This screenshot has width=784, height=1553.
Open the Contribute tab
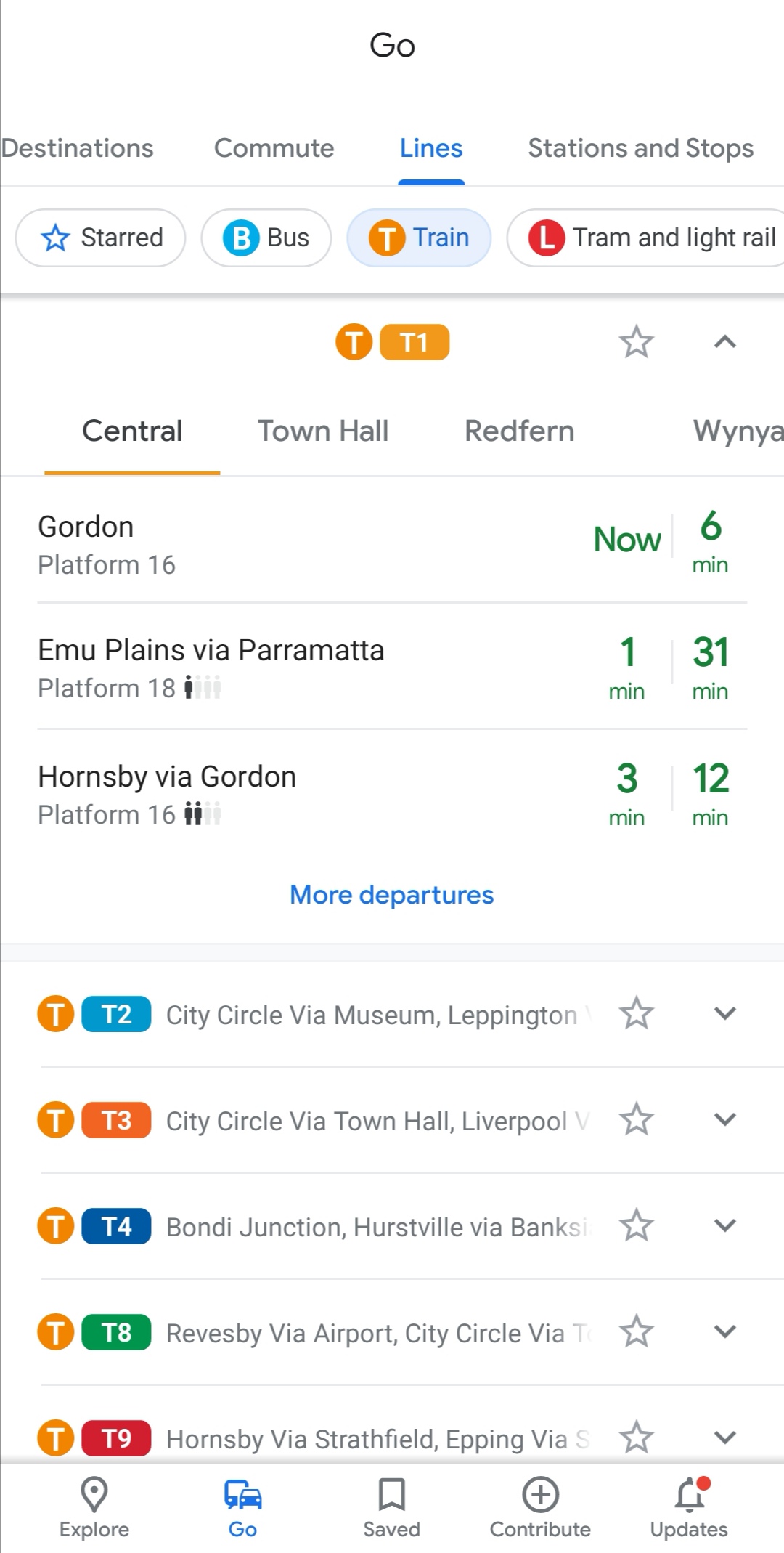click(x=540, y=1508)
